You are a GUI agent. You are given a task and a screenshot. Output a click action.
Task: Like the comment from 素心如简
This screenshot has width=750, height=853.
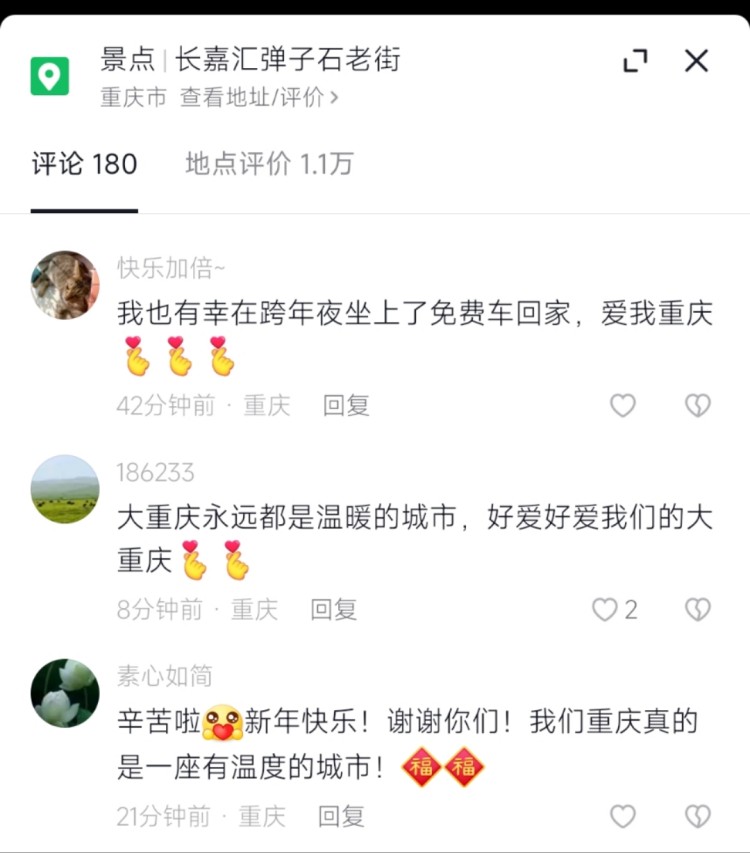(623, 816)
